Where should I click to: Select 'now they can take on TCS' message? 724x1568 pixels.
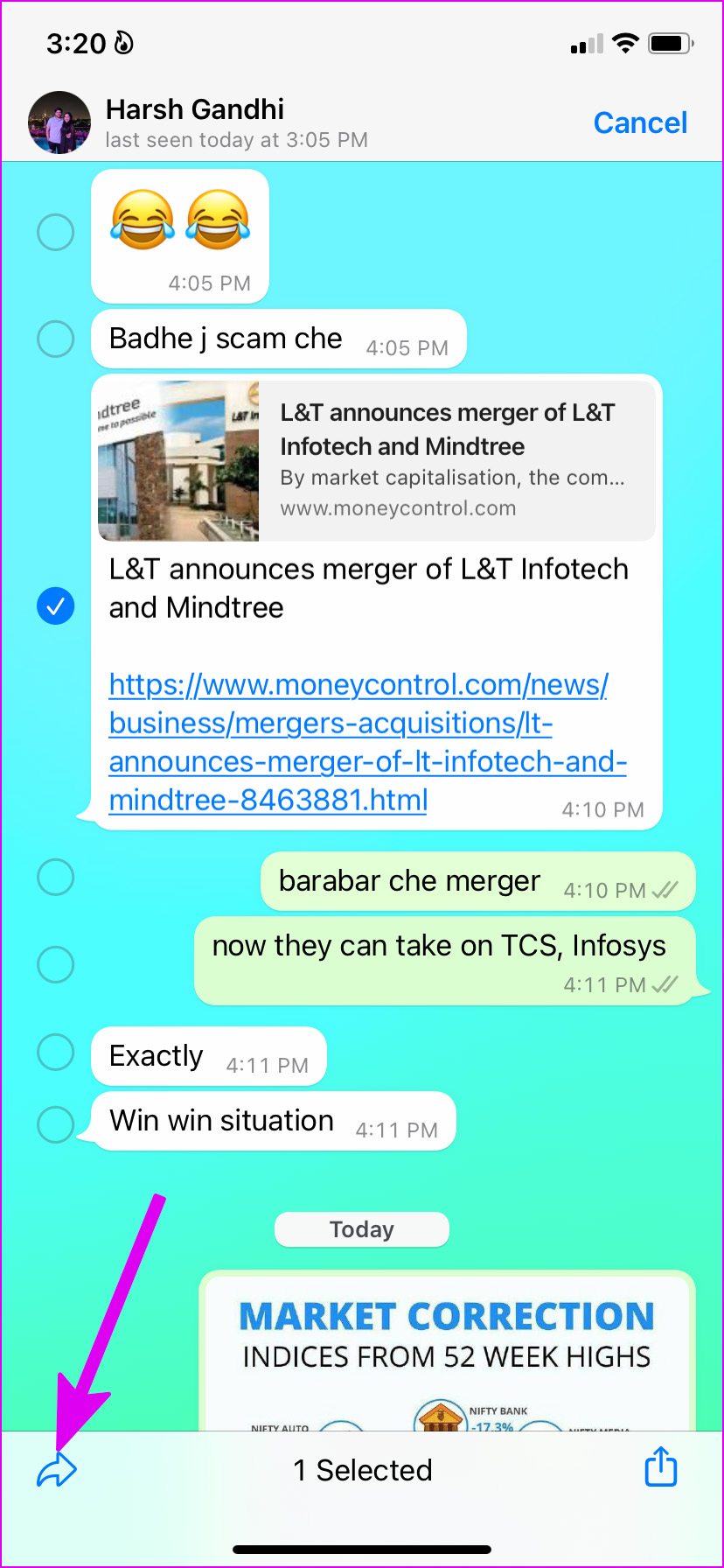point(56,964)
